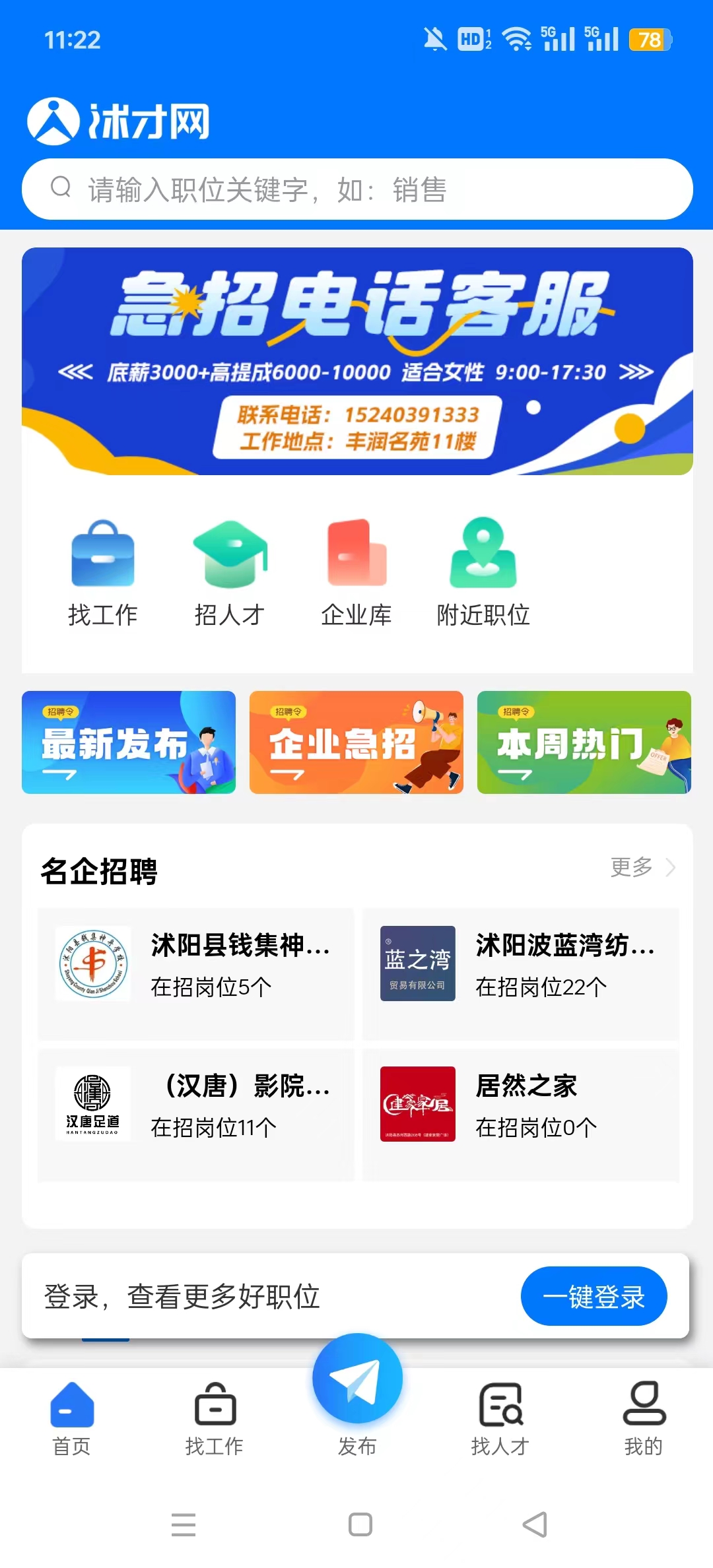
Task: View 更多 in 名企招聘
Action: pos(642,867)
